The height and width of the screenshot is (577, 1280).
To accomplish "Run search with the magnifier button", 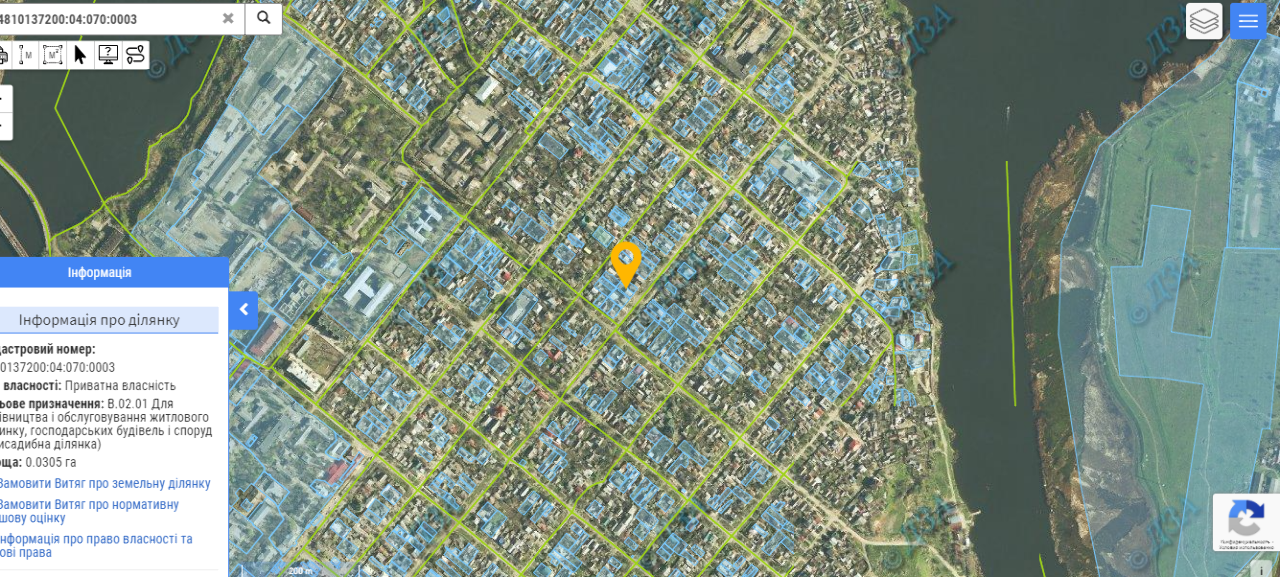I will [x=263, y=18].
